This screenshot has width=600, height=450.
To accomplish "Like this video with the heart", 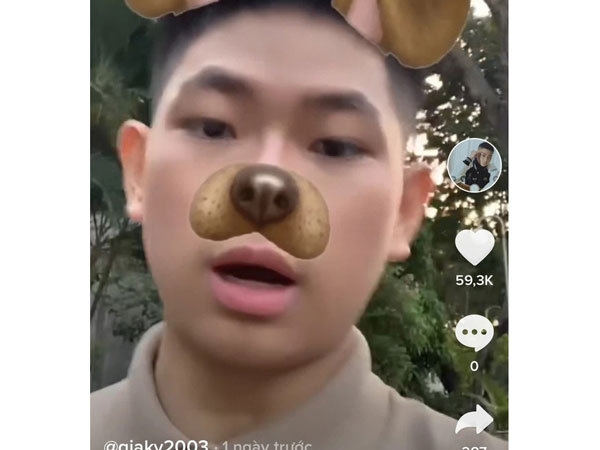I will coord(474,246).
